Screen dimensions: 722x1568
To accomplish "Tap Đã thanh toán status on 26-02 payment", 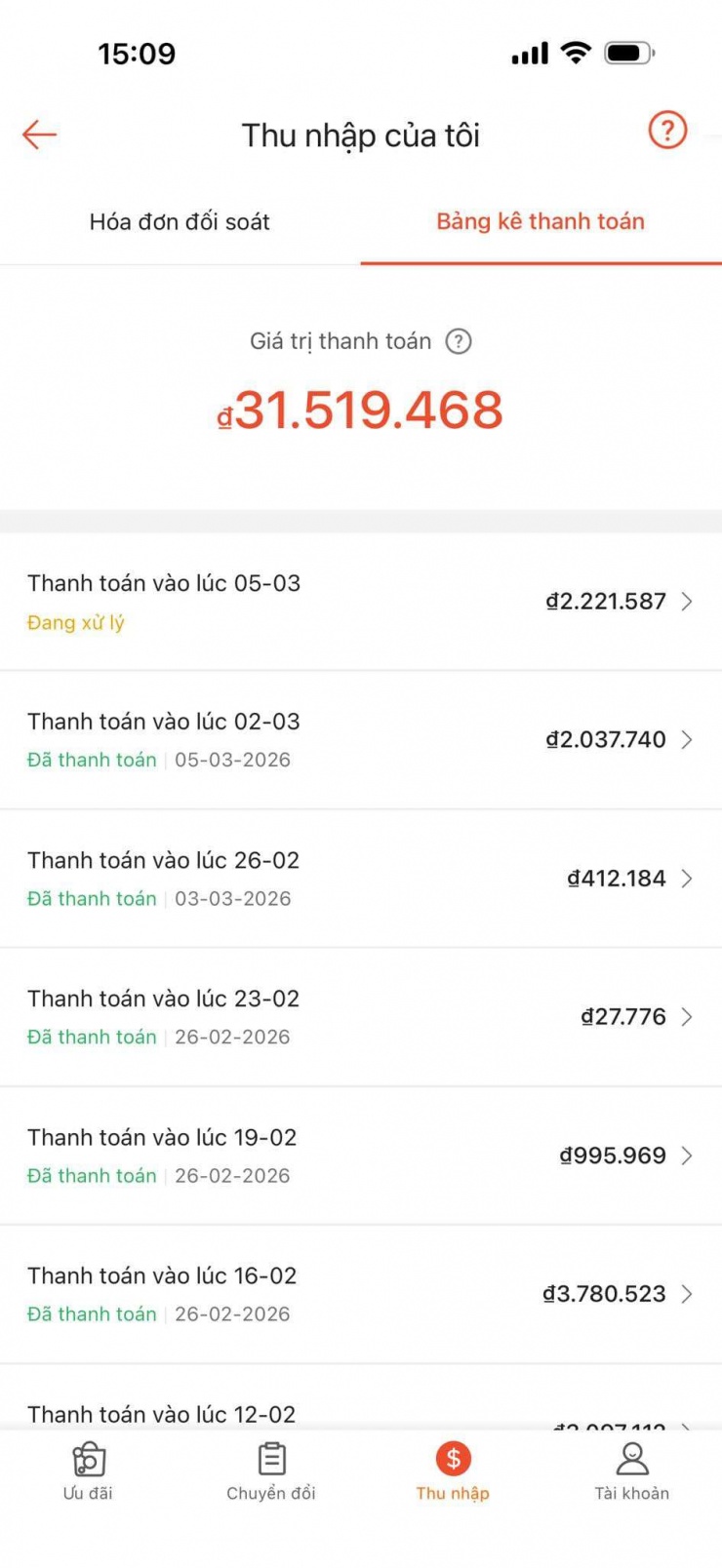I will pos(92,898).
